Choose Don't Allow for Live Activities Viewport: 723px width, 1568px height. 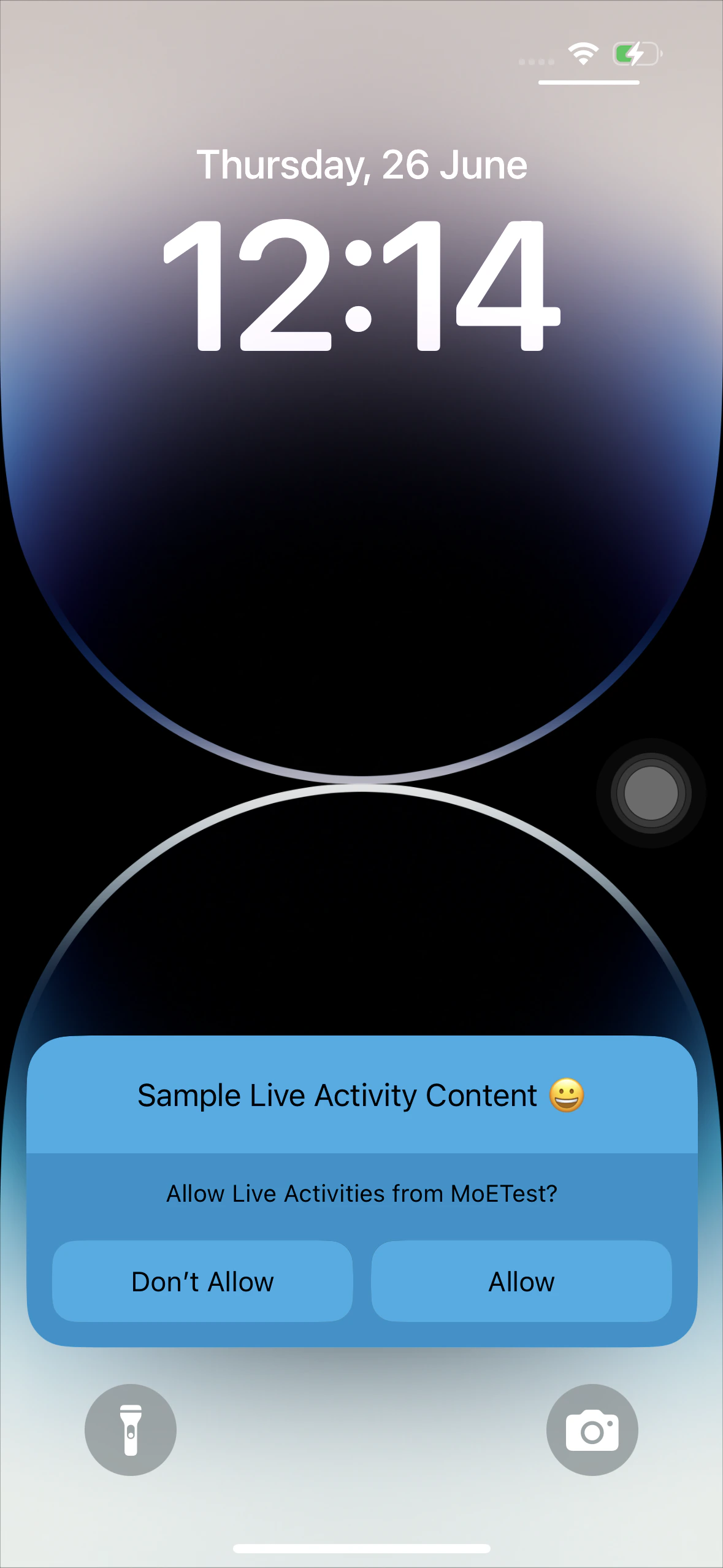pyautogui.click(x=202, y=1282)
